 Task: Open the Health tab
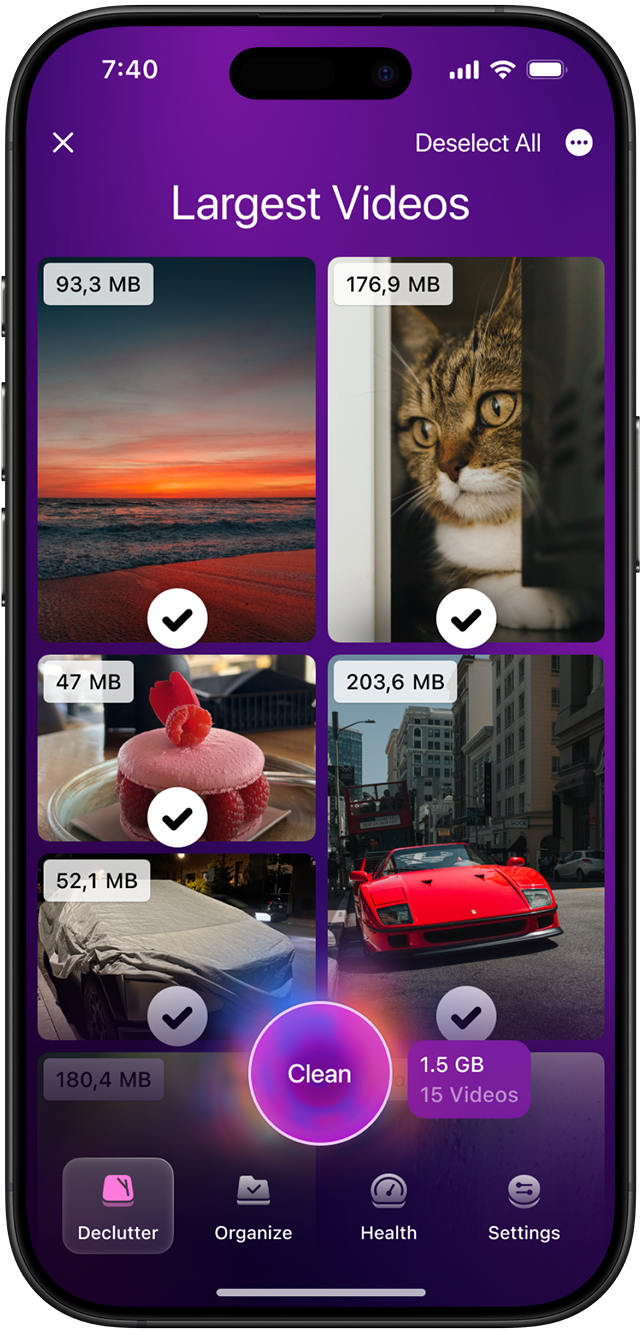tap(388, 1206)
